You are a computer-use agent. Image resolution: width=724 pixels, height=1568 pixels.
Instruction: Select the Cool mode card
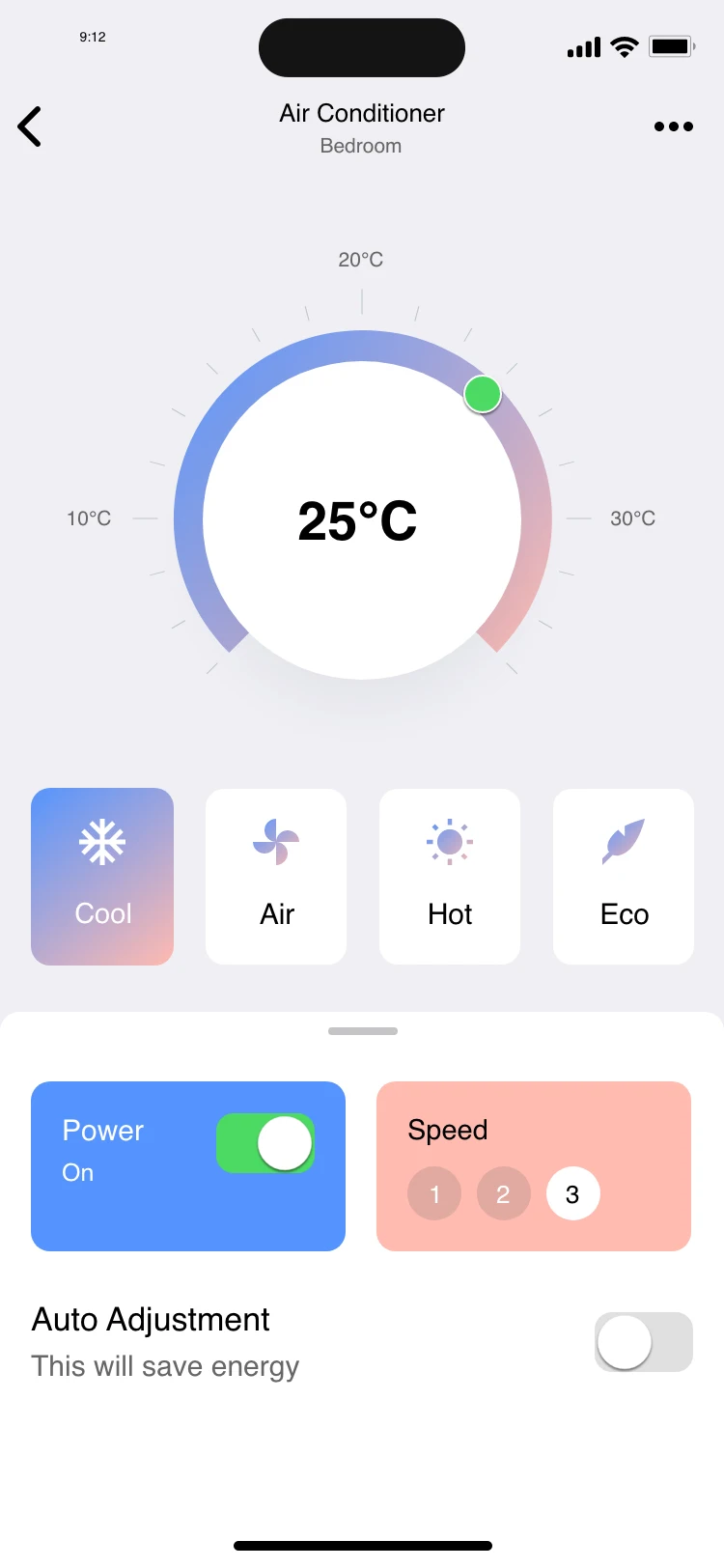tap(102, 877)
